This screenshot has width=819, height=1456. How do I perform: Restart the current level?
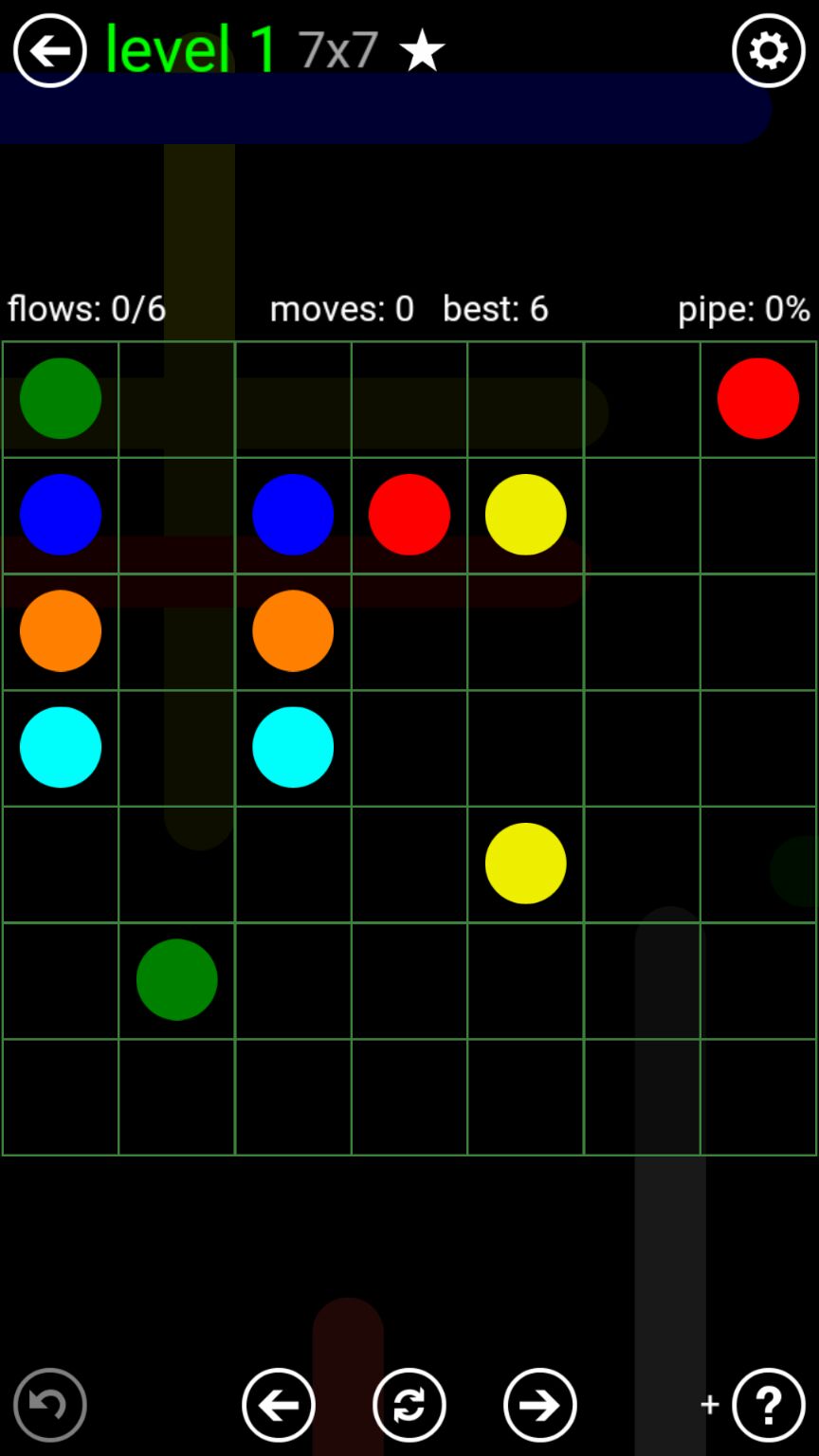coord(409,1404)
